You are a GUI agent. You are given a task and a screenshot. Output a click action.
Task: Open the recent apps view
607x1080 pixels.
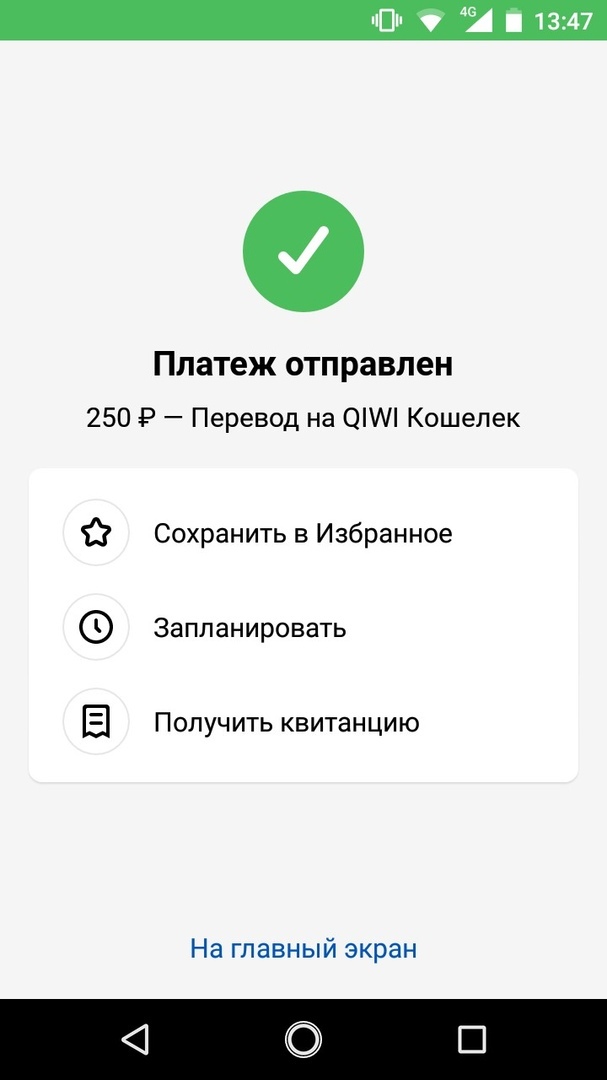[471, 1039]
